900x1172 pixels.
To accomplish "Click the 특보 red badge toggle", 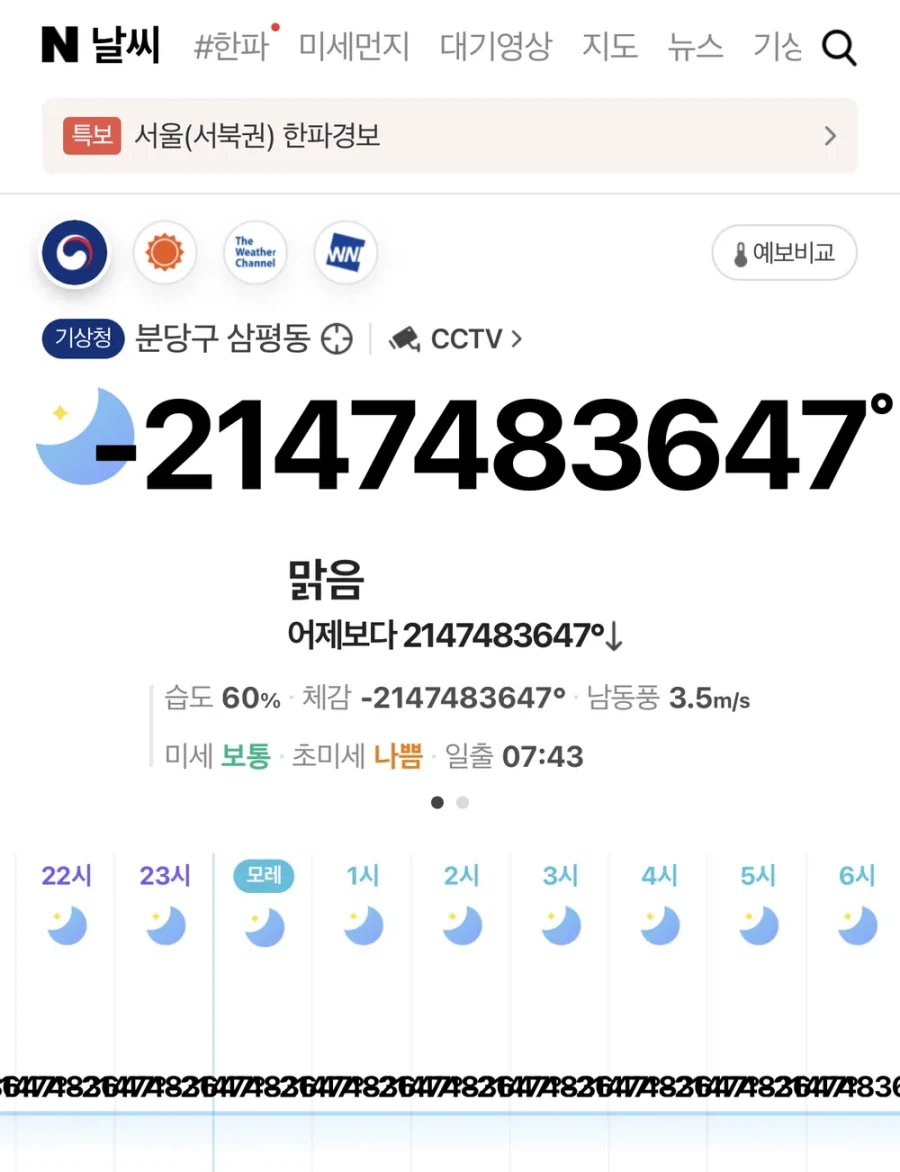I will coord(91,136).
